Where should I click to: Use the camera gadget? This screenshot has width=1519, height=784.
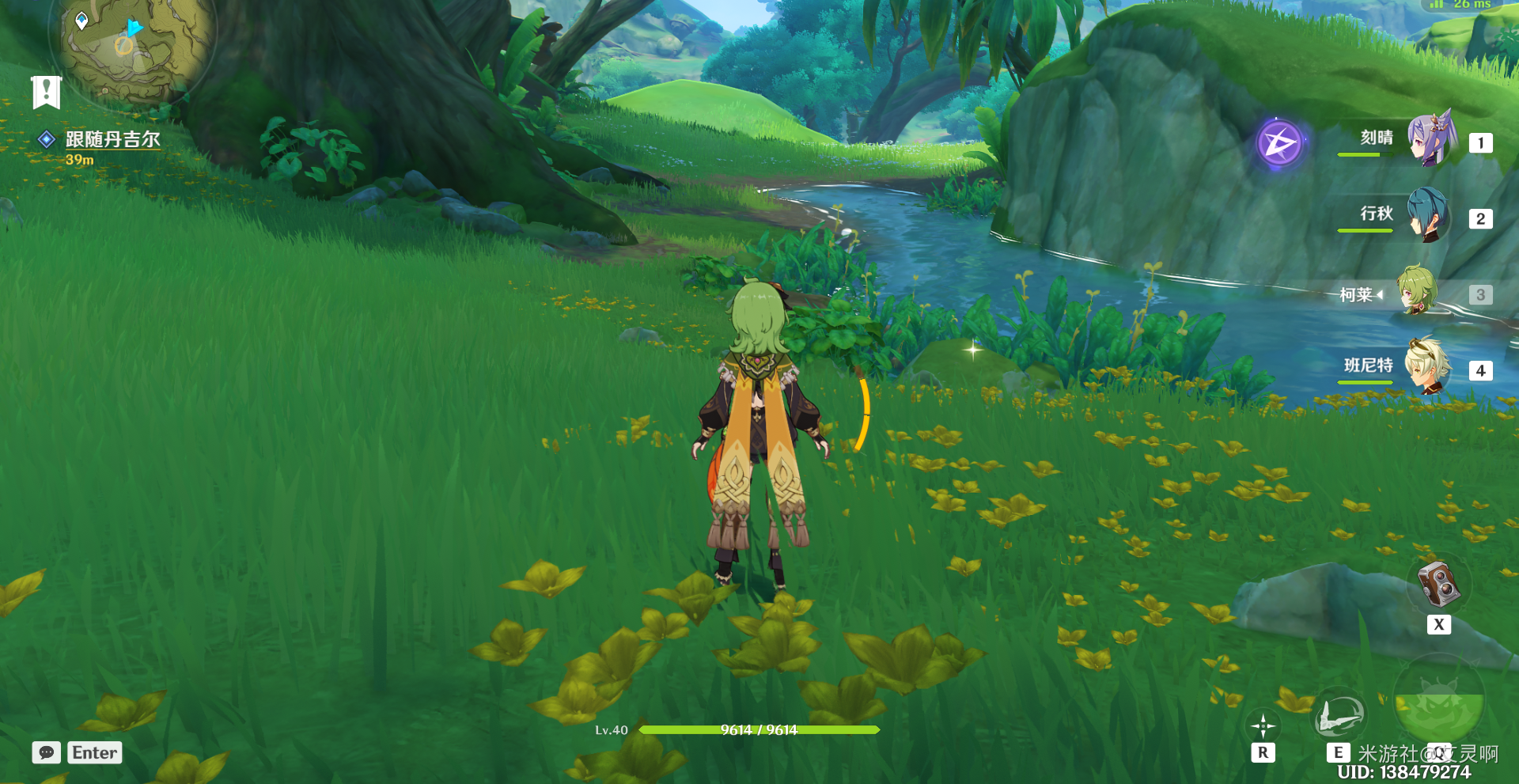pyautogui.click(x=1438, y=585)
